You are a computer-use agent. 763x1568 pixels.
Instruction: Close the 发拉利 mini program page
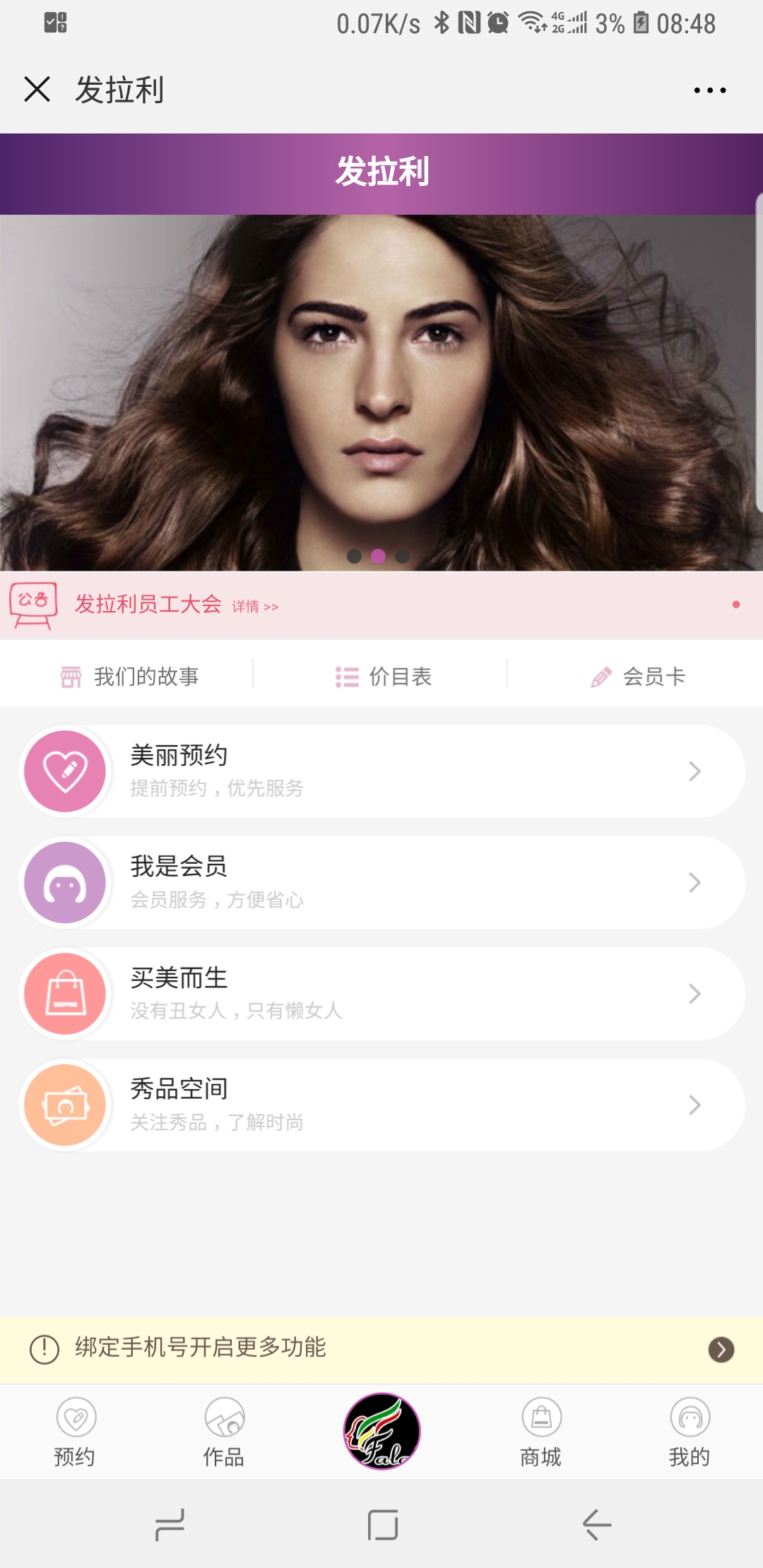click(x=37, y=90)
